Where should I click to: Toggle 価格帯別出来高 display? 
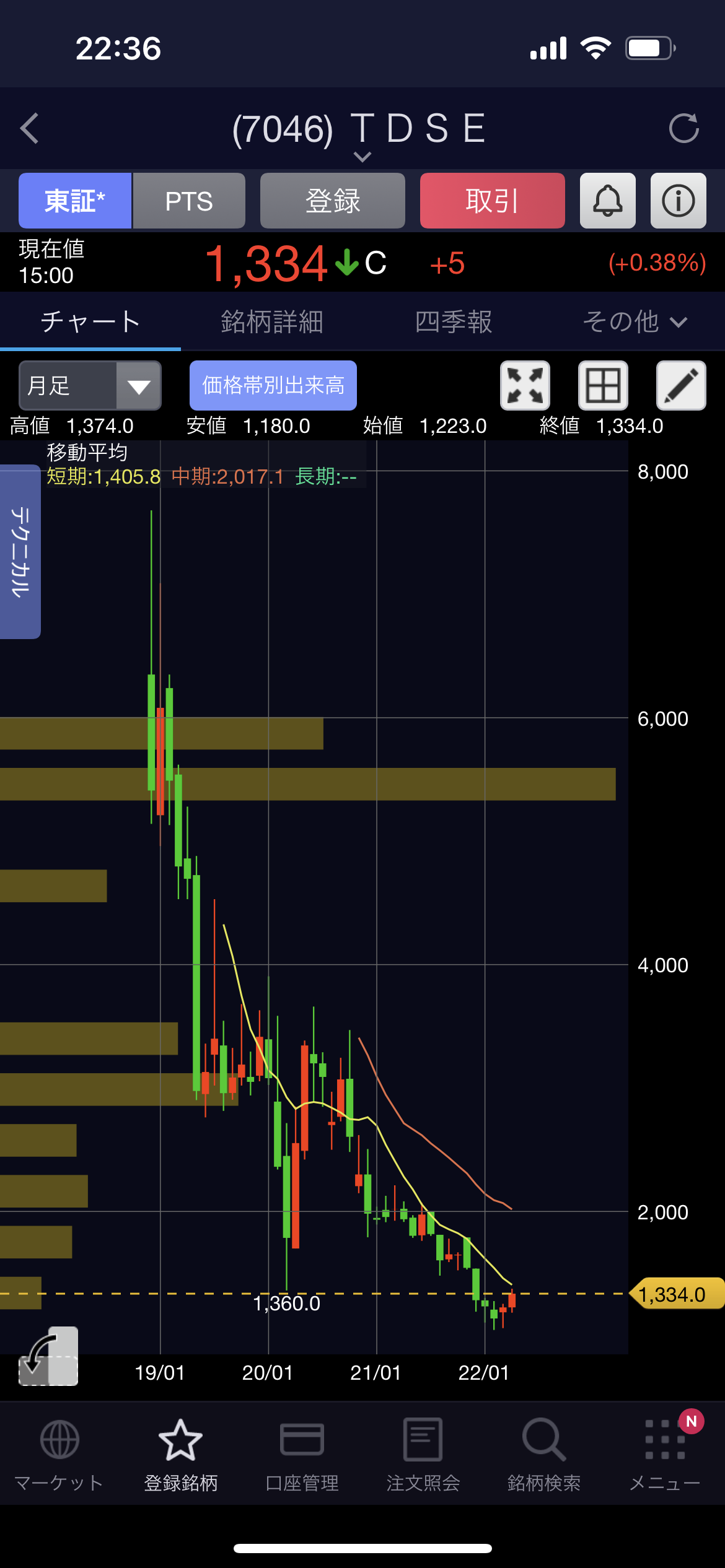click(273, 386)
